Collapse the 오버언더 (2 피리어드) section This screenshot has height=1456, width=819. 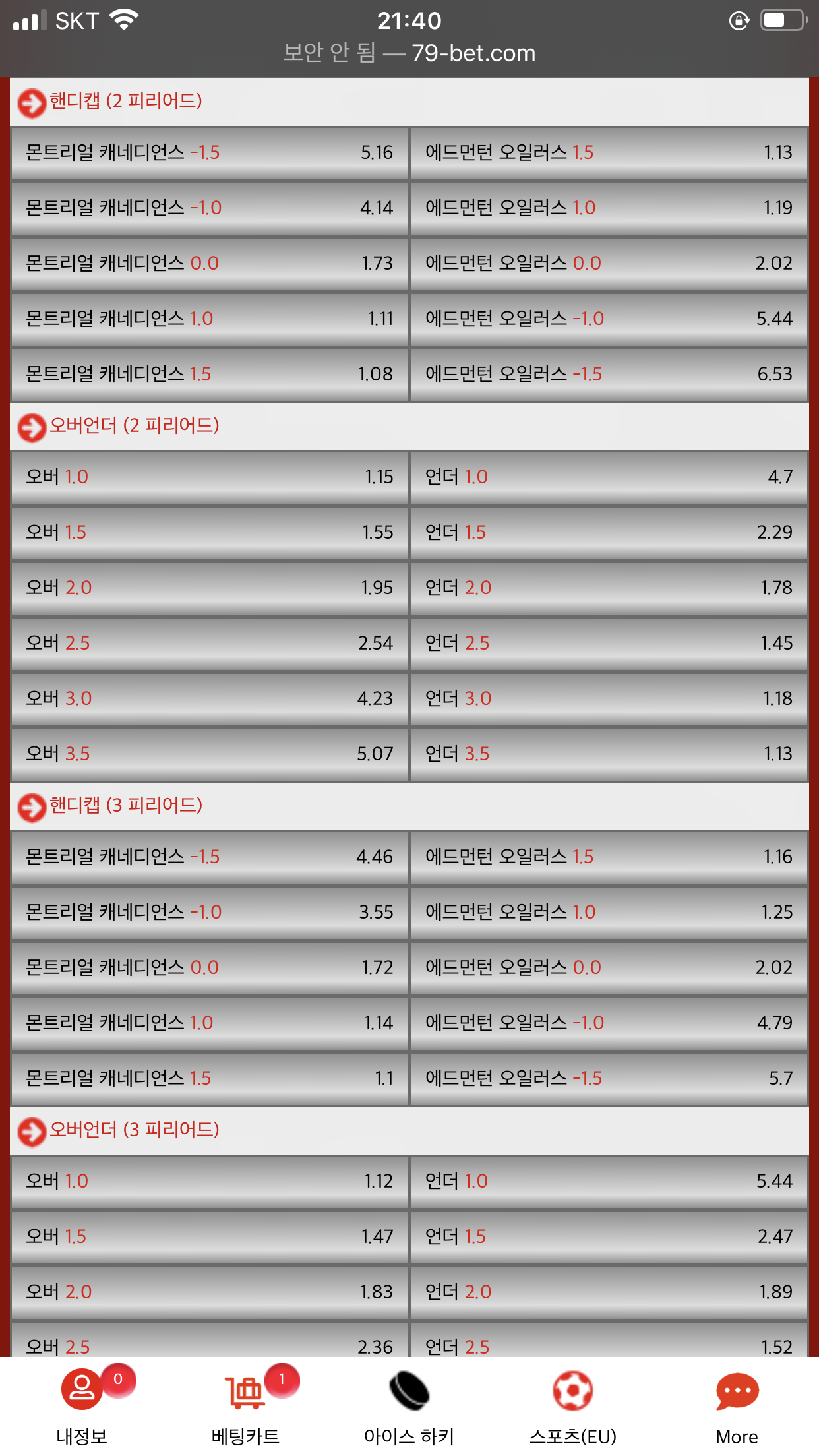pyautogui.click(x=409, y=427)
